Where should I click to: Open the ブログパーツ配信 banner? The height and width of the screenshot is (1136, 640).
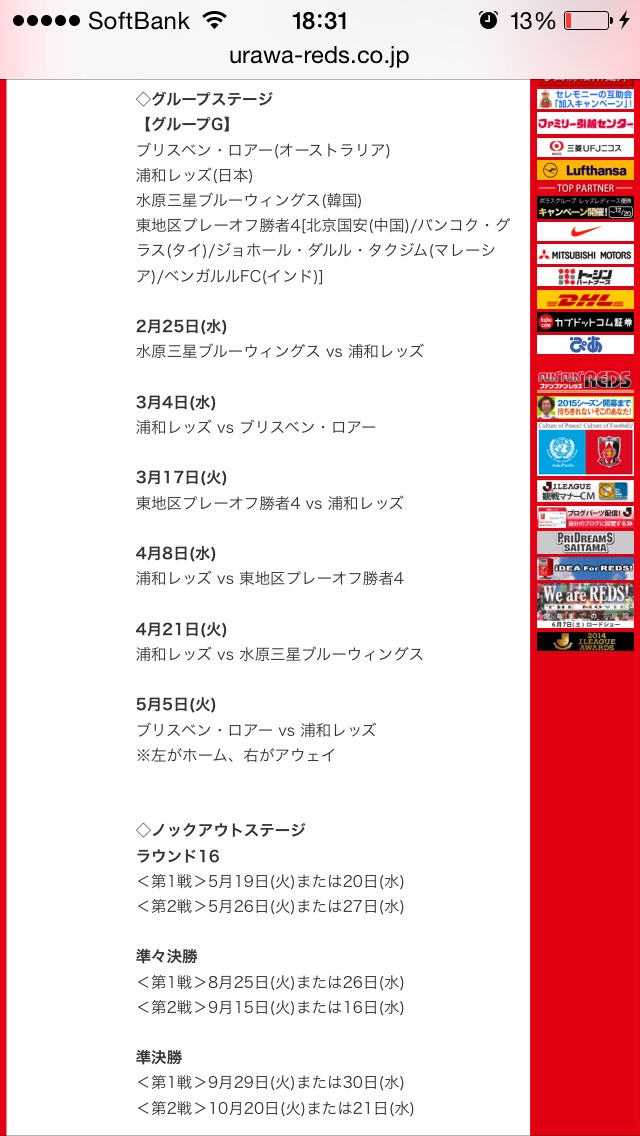point(586,517)
